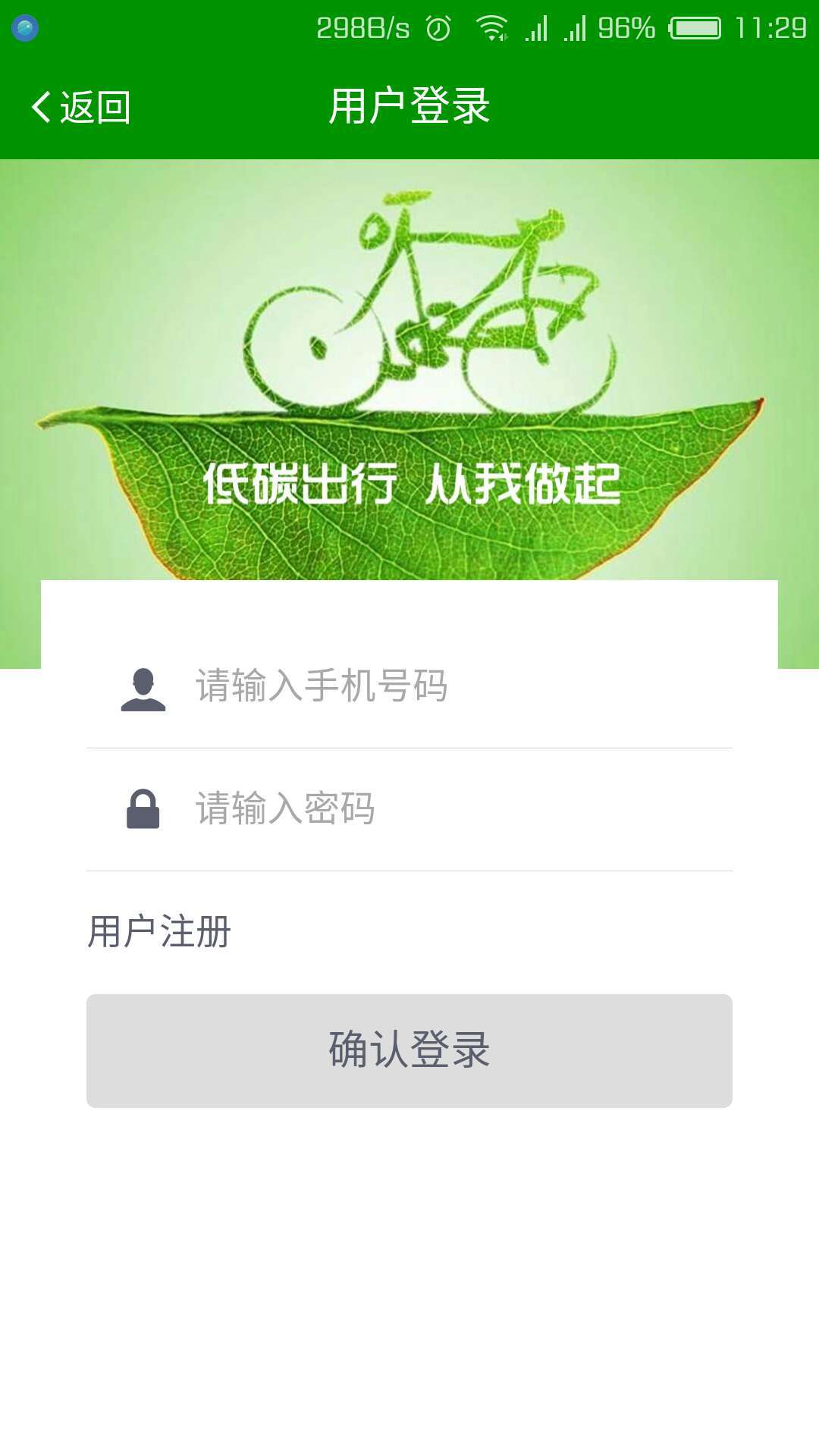Viewport: 819px width, 1456px height.
Task: Select the 用户登录 title bar
Action: pyautogui.click(x=409, y=106)
